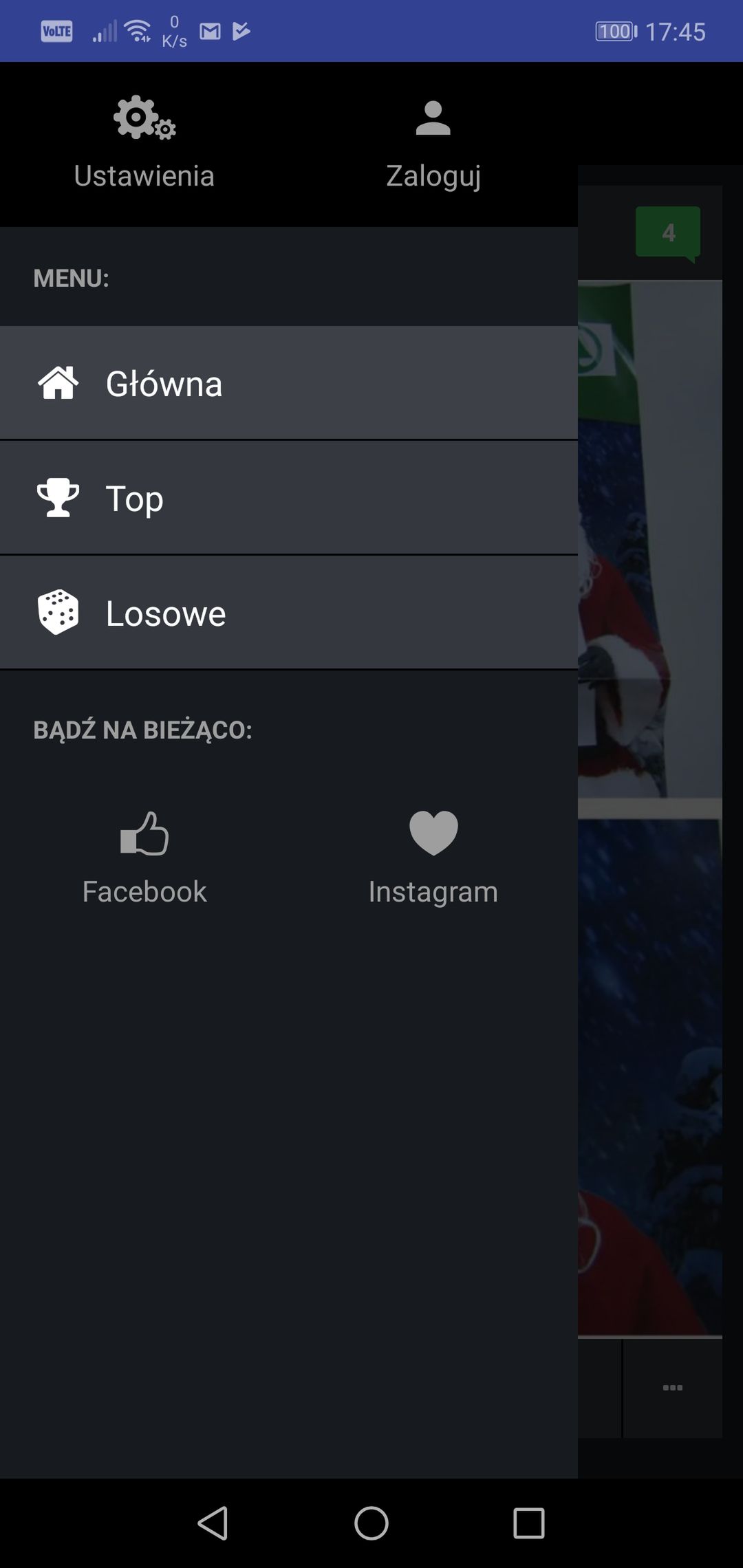
Task: Go to the home screen
Action: pyautogui.click(x=371, y=1523)
